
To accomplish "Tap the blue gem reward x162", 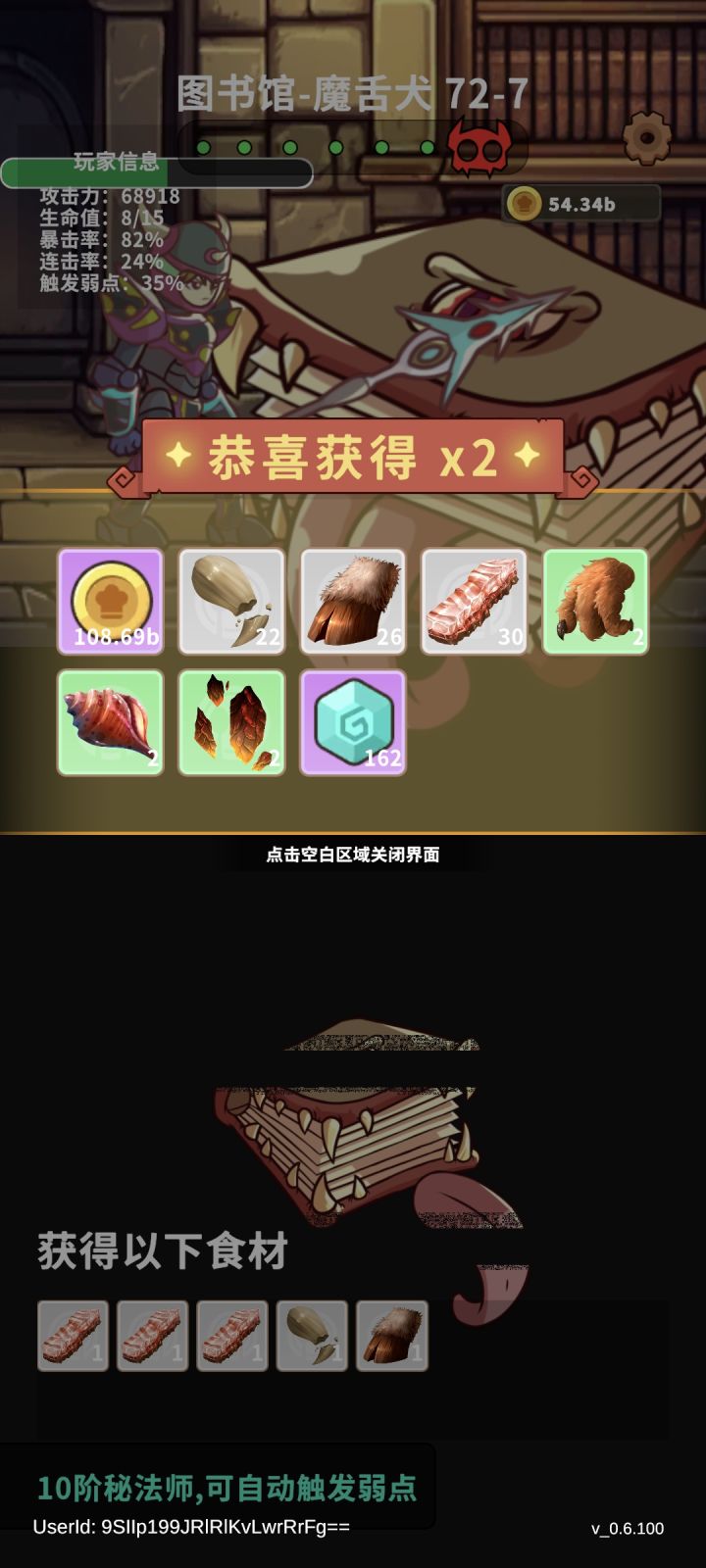I will pos(353,722).
